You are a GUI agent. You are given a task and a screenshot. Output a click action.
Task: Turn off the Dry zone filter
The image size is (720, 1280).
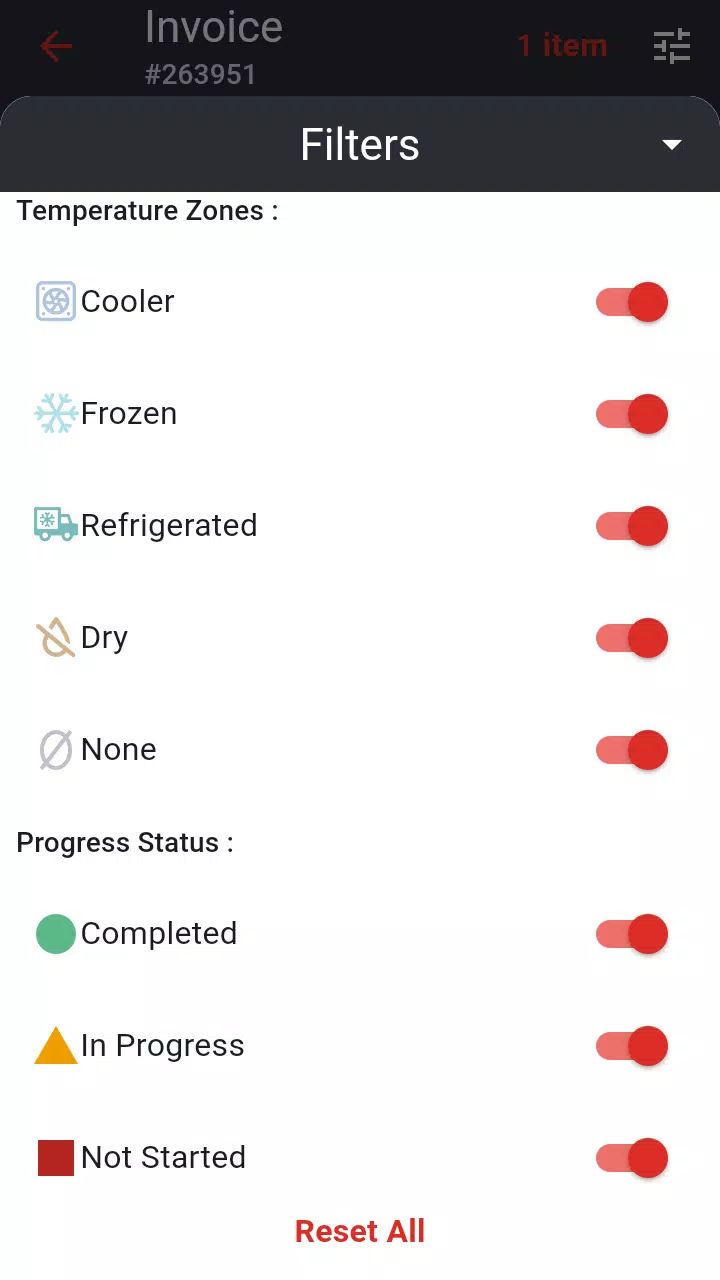[x=632, y=638]
